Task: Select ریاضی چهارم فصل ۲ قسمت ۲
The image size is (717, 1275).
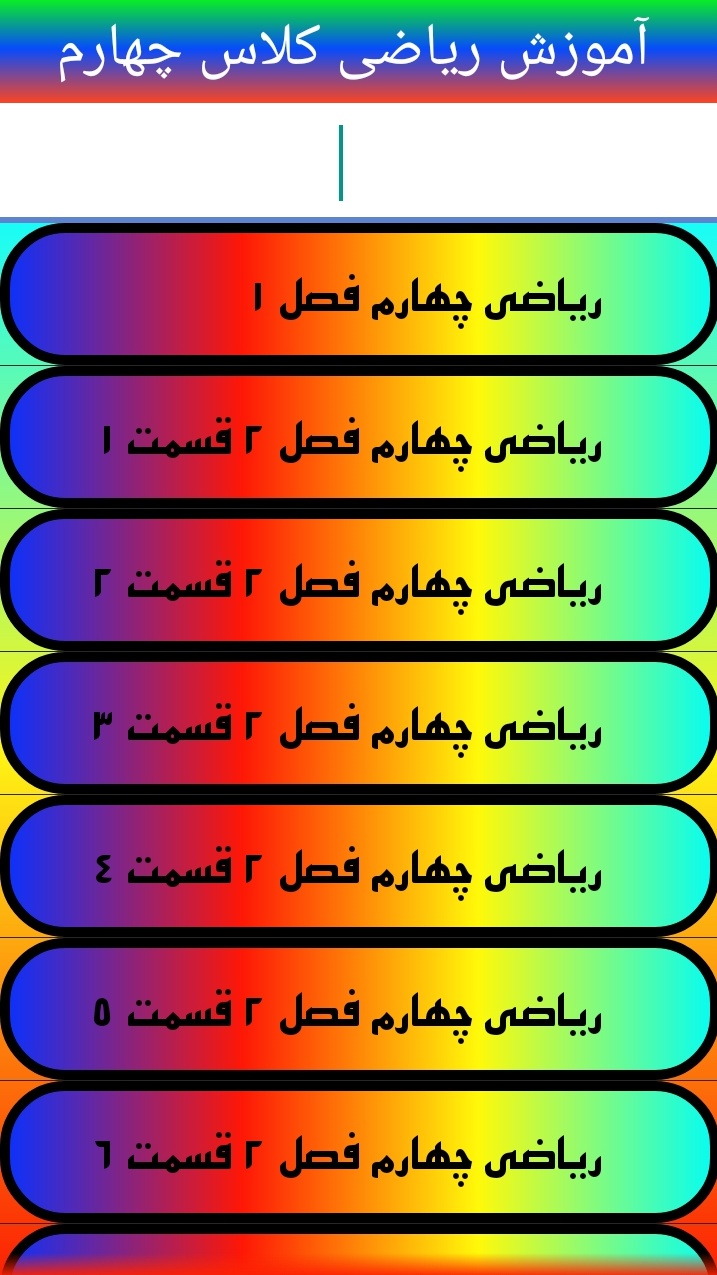Action: click(358, 580)
